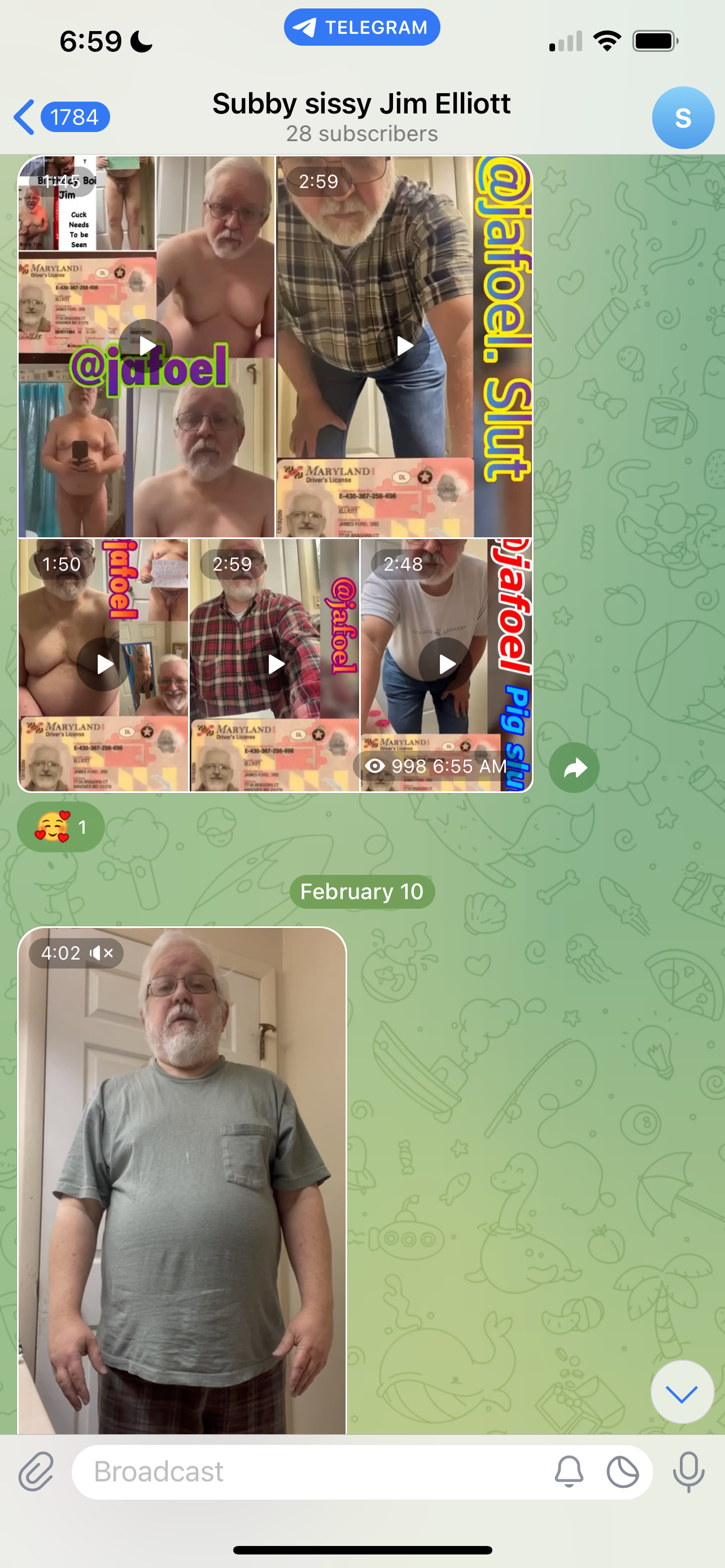Forward the album using the share arrow
The width and height of the screenshot is (725, 1568).
pyautogui.click(x=574, y=768)
